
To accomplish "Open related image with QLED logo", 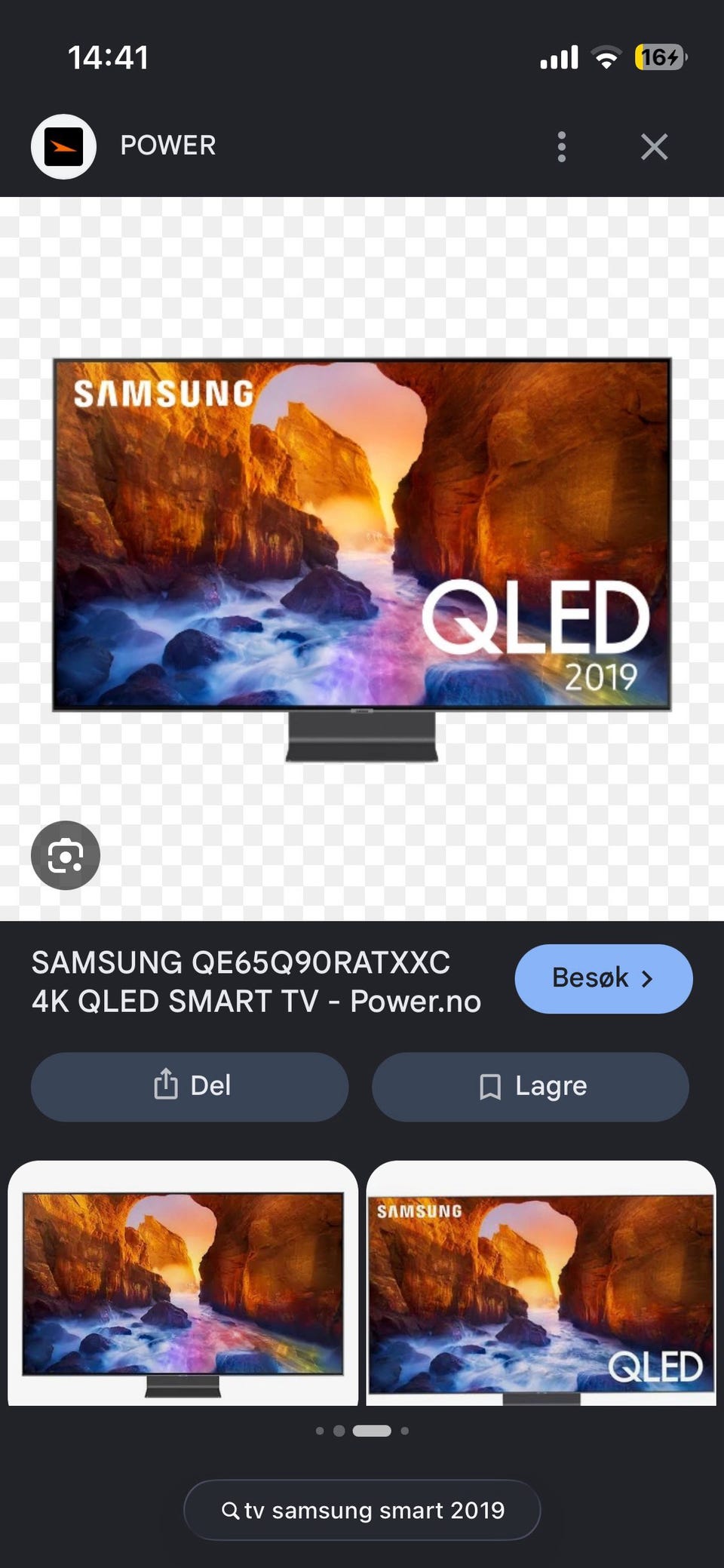I will tap(541, 1283).
